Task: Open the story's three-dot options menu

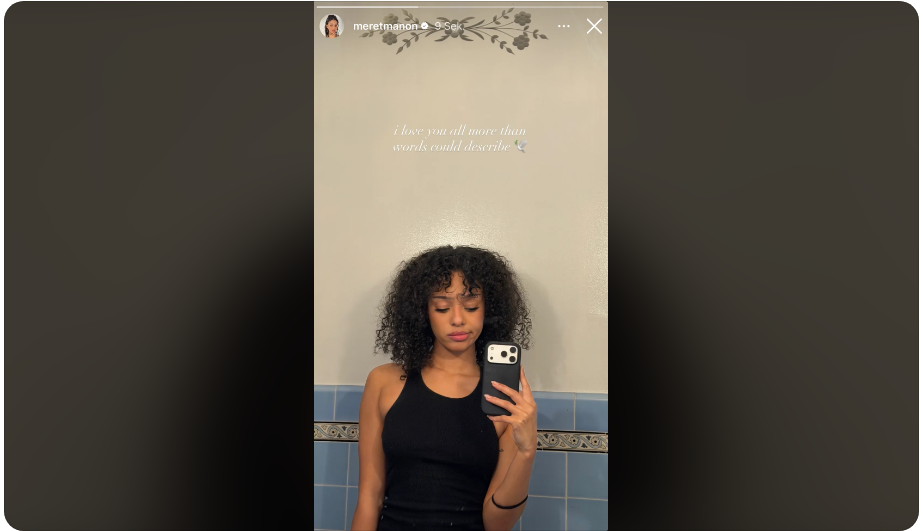Action: [564, 26]
